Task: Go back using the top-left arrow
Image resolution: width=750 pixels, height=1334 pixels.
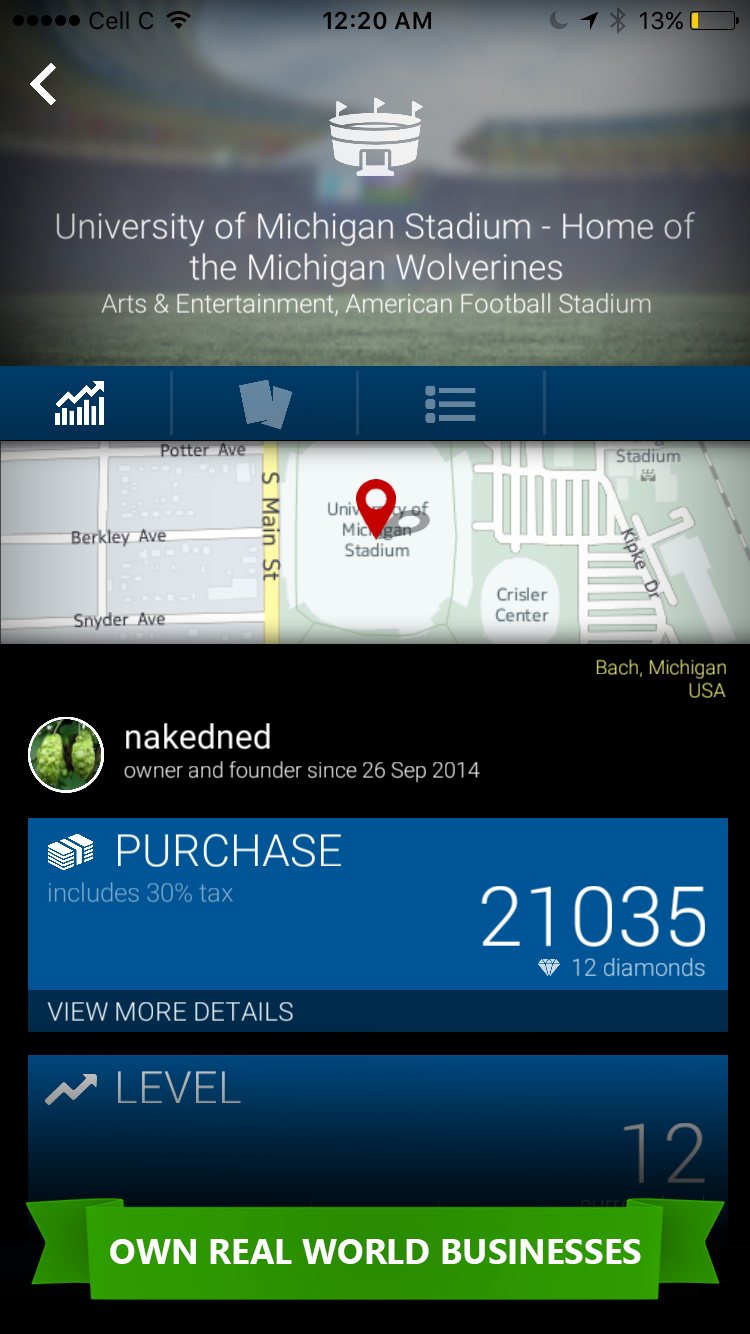Action: (x=43, y=85)
